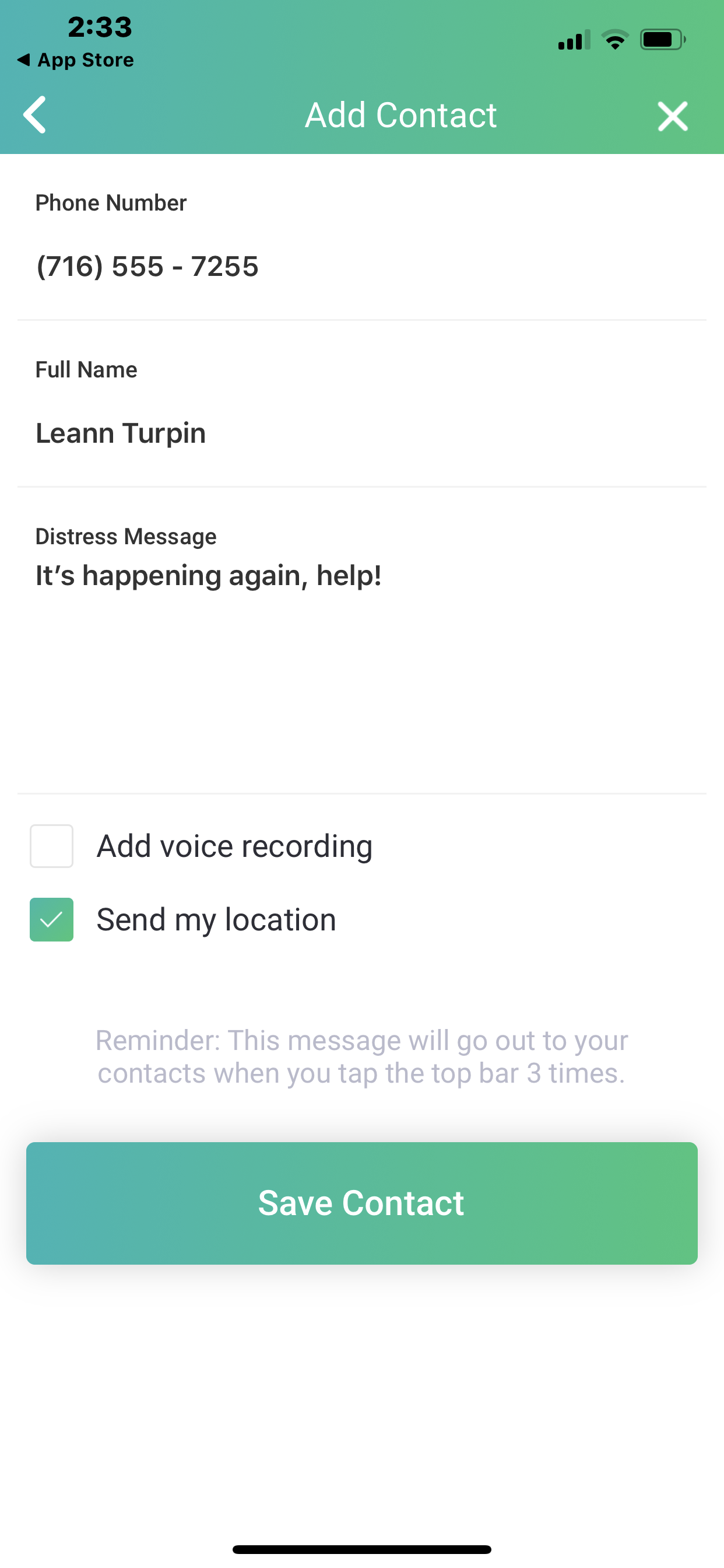The image size is (724, 1568).
Task: Close the Add Contact screen
Action: [x=672, y=116]
